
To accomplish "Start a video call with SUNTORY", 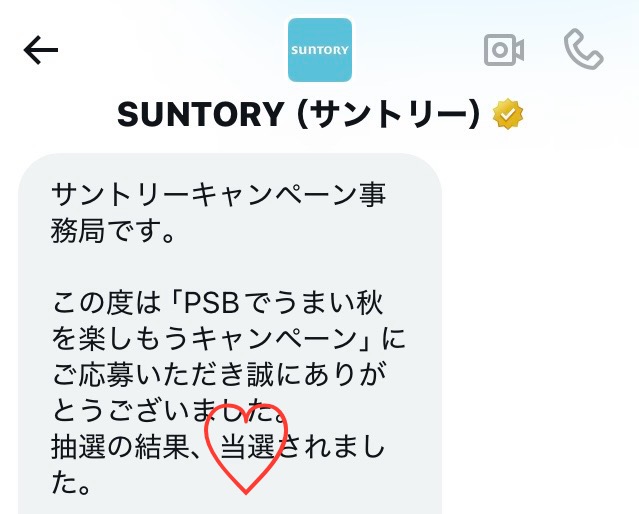I will pos(504,50).
